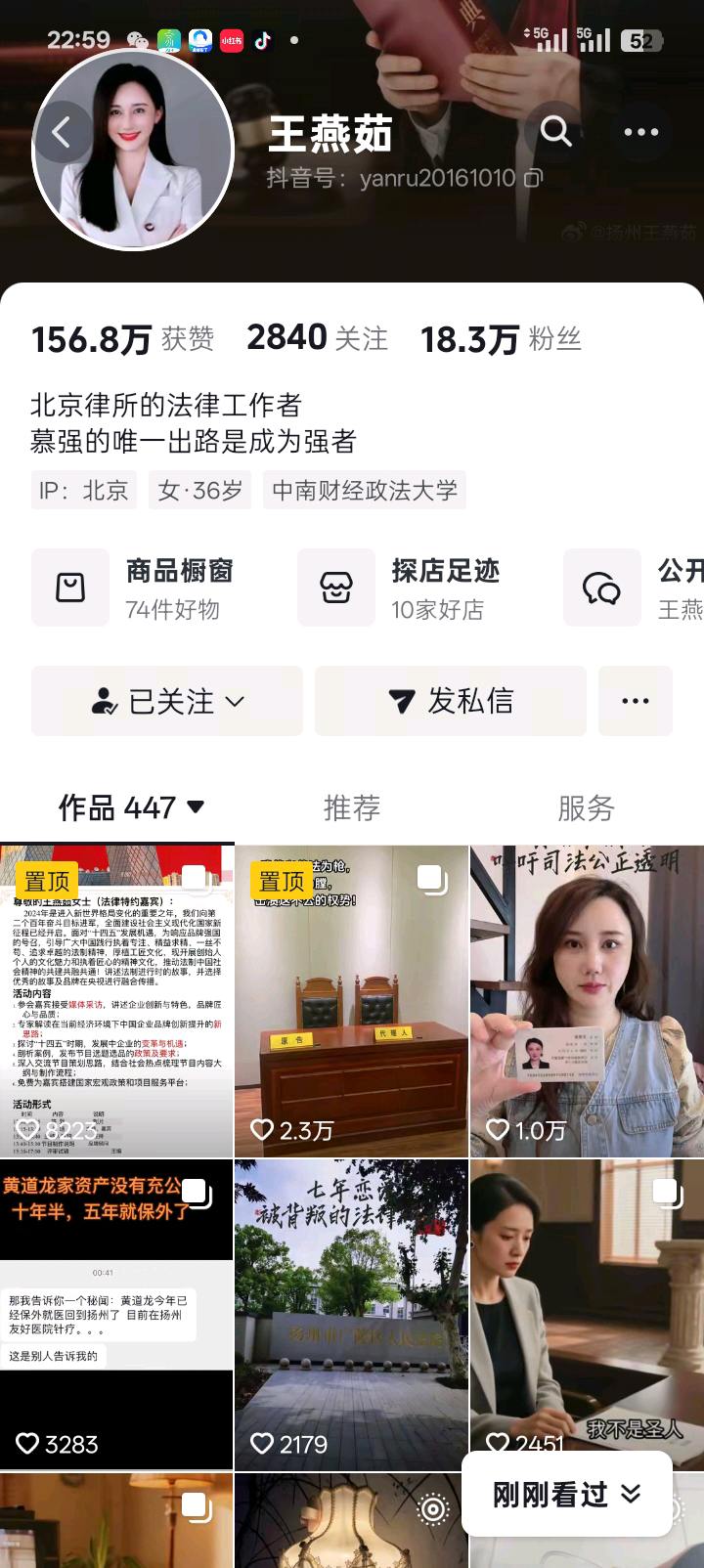
Task: Tap the 已关注 following button
Action: coord(167,701)
